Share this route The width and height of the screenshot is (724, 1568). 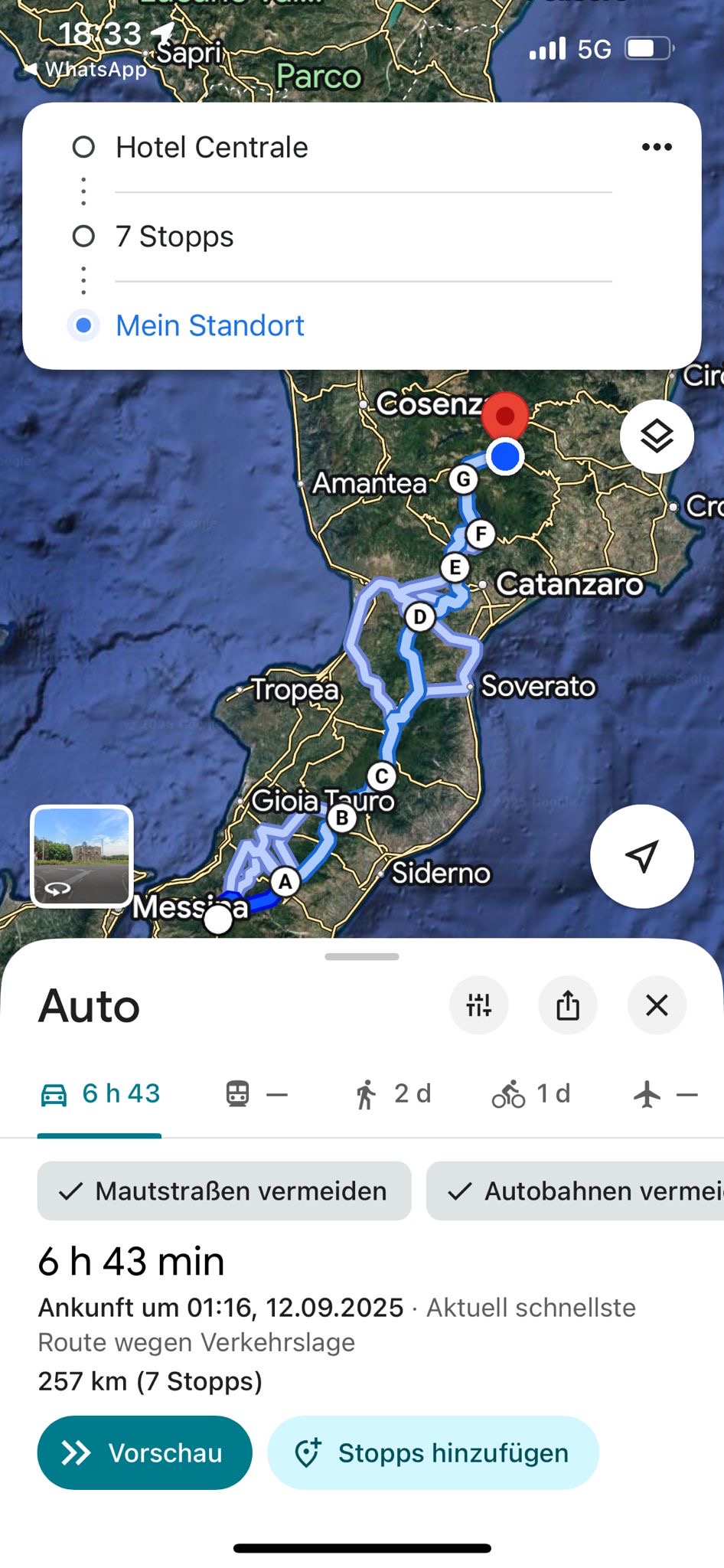(x=568, y=1005)
